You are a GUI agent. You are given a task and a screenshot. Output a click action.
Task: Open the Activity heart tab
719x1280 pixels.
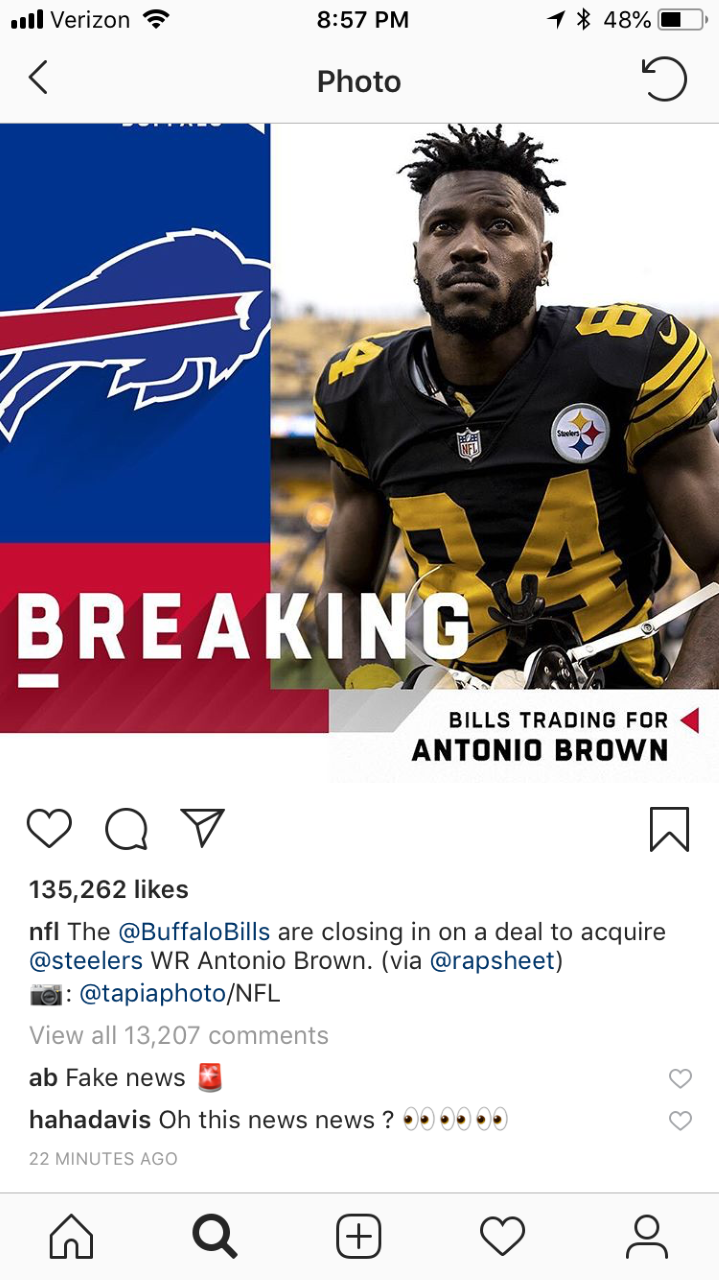click(x=503, y=1236)
